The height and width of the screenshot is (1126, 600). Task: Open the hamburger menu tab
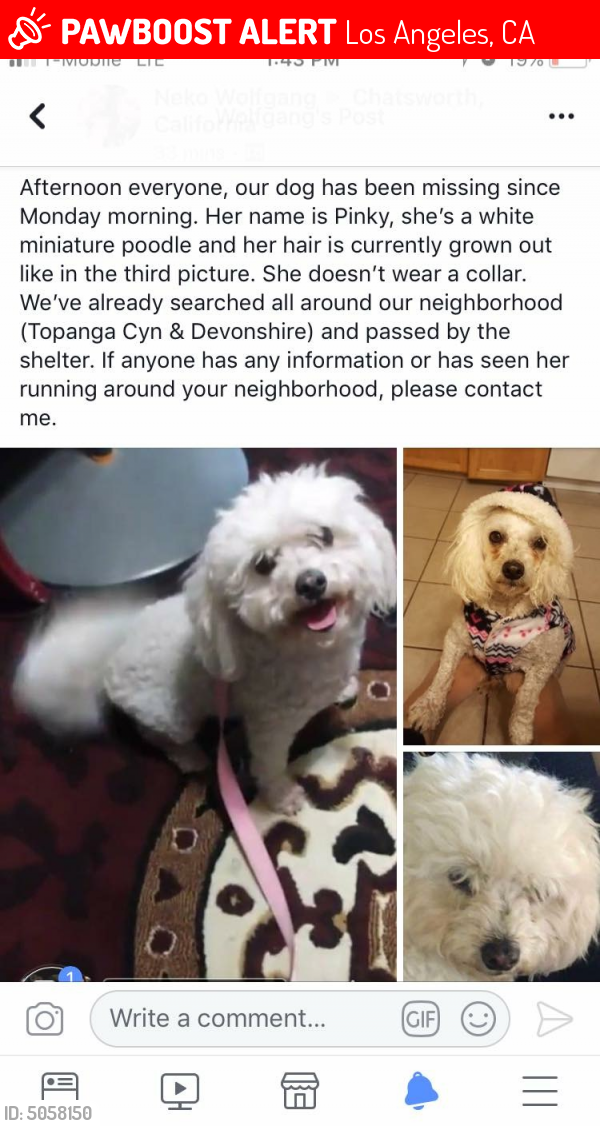[x=540, y=1089]
